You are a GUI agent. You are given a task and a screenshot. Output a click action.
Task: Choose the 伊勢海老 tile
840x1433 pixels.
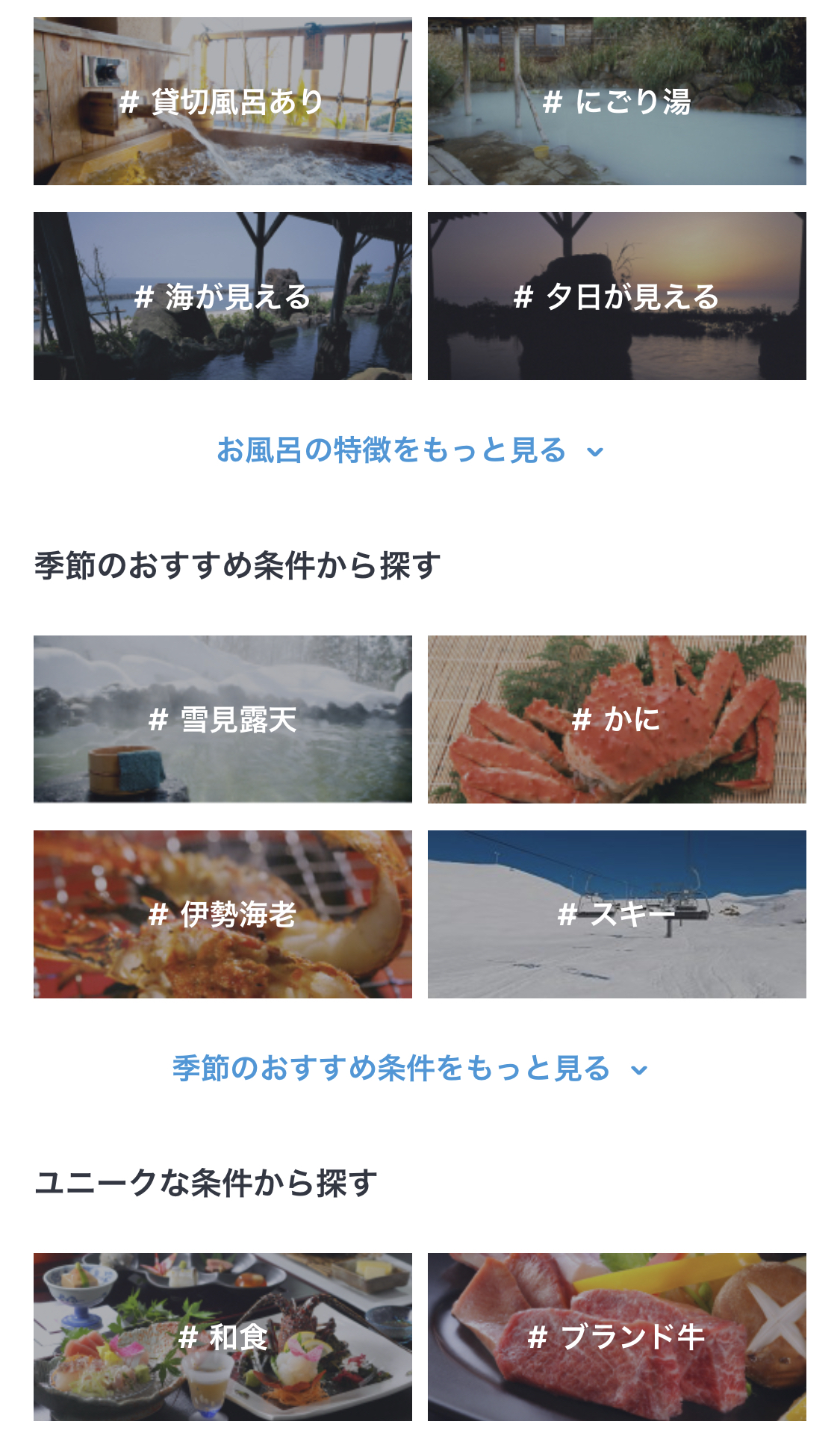pos(223,914)
